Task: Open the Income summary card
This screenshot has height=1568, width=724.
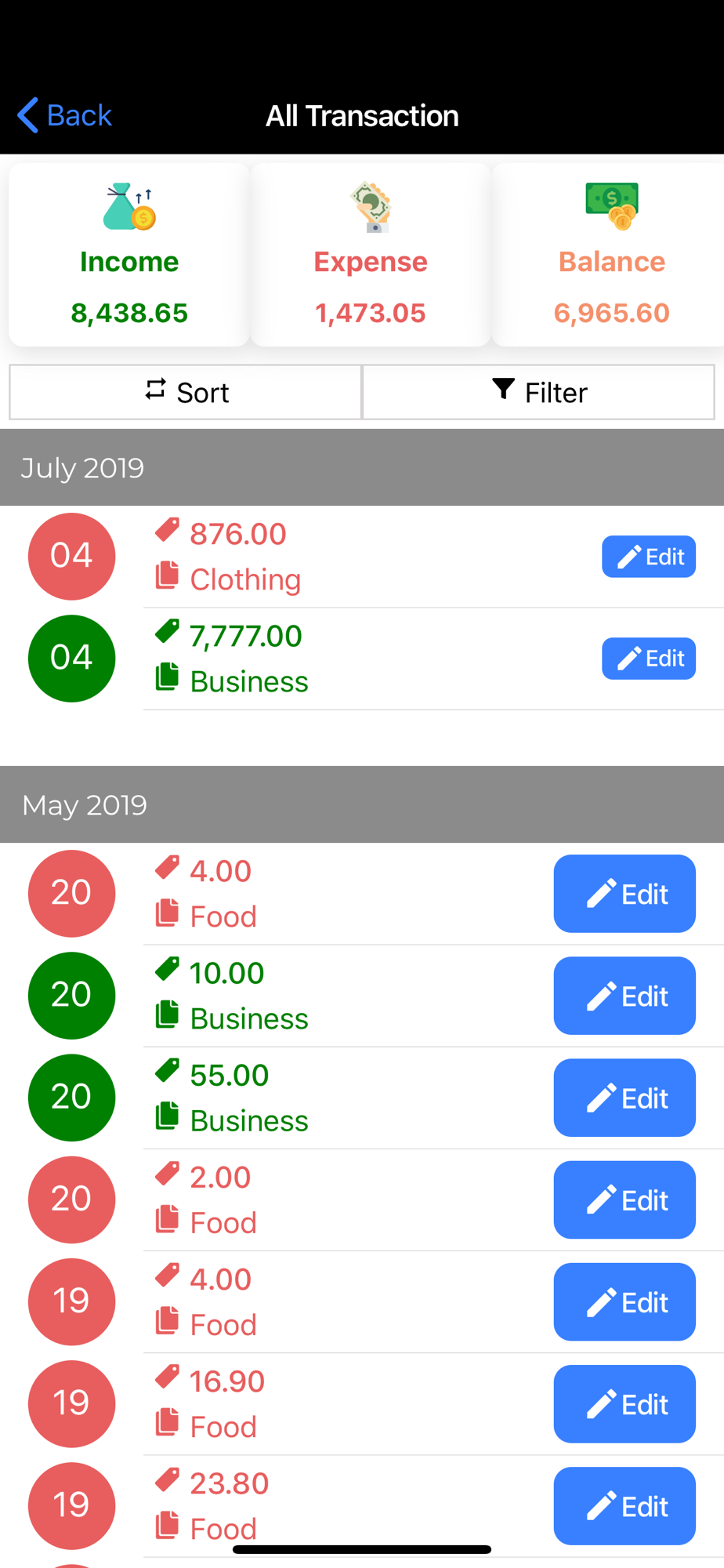Action: point(129,255)
